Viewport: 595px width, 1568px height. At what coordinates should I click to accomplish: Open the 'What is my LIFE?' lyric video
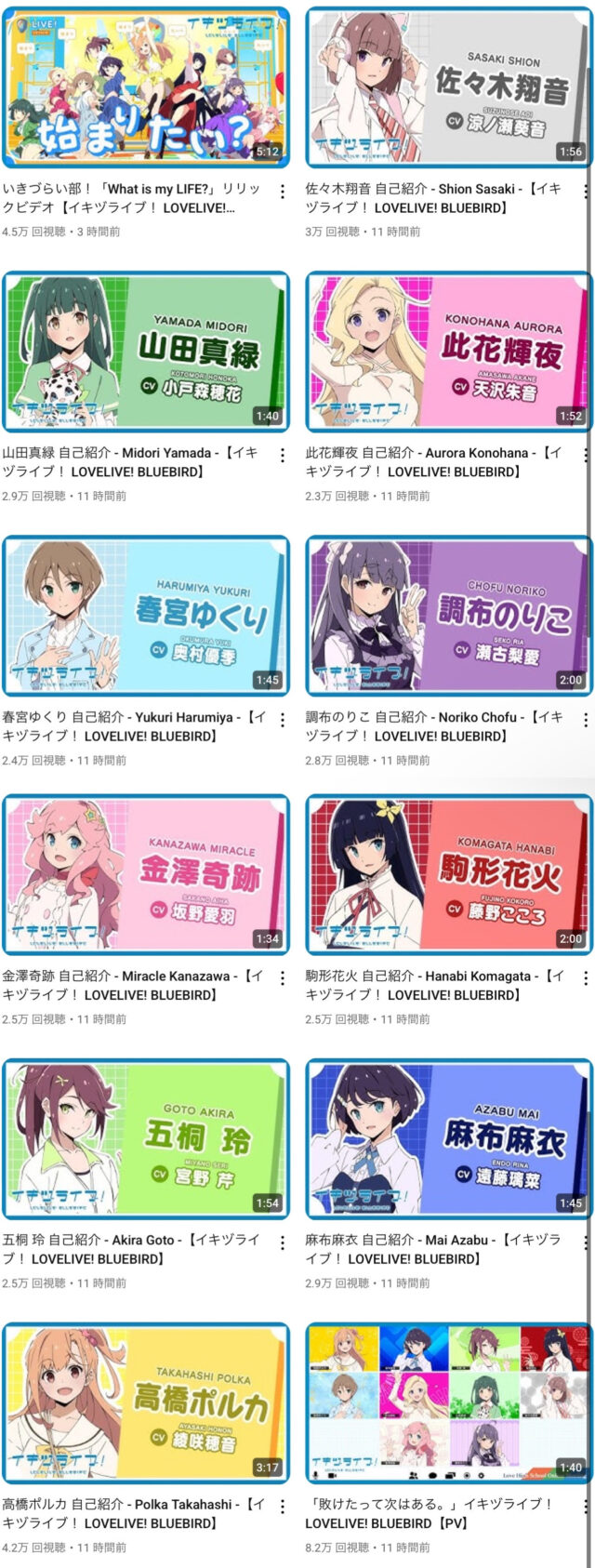pyautogui.click(x=146, y=88)
